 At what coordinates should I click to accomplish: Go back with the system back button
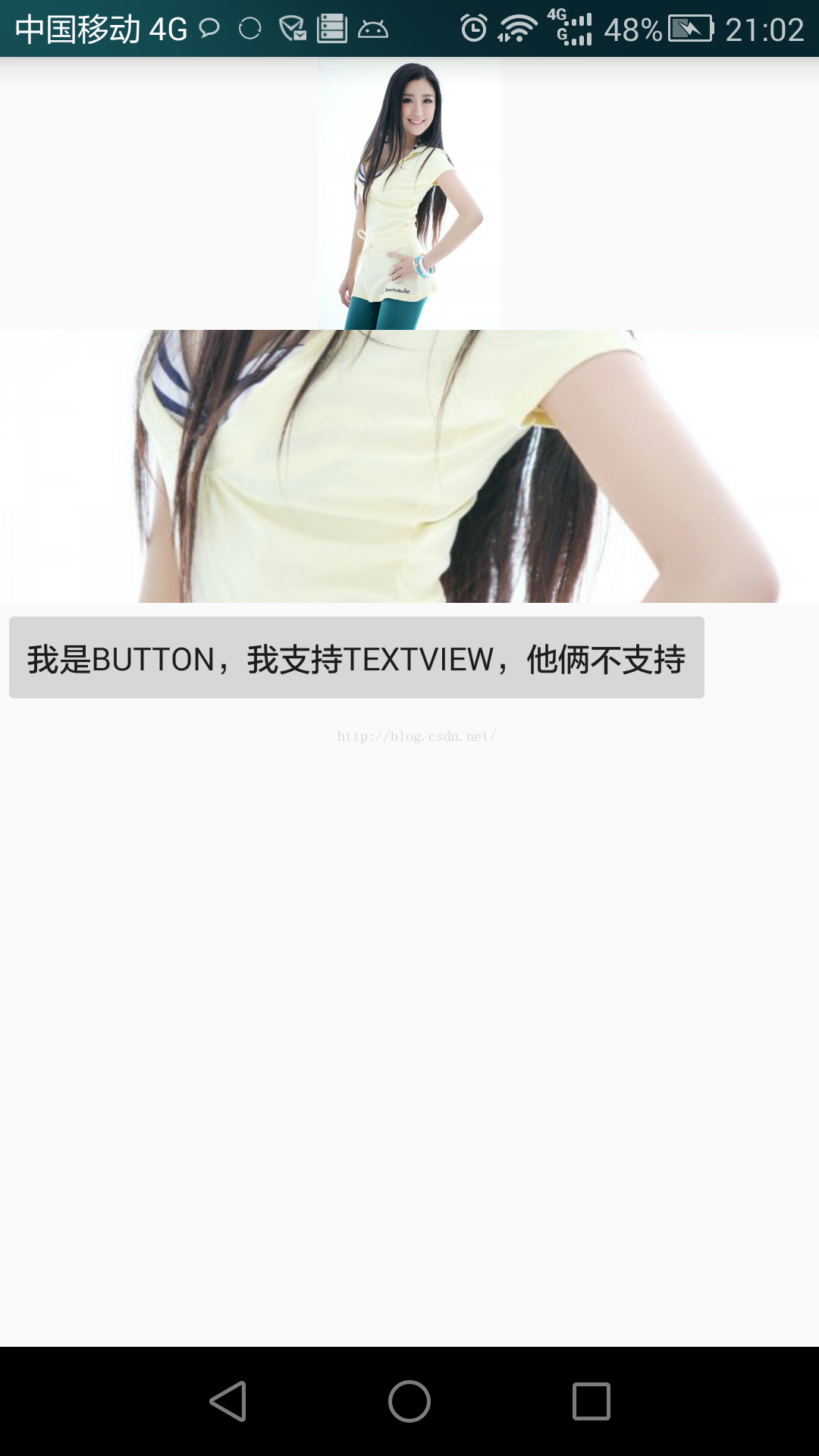pos(227,1401)
